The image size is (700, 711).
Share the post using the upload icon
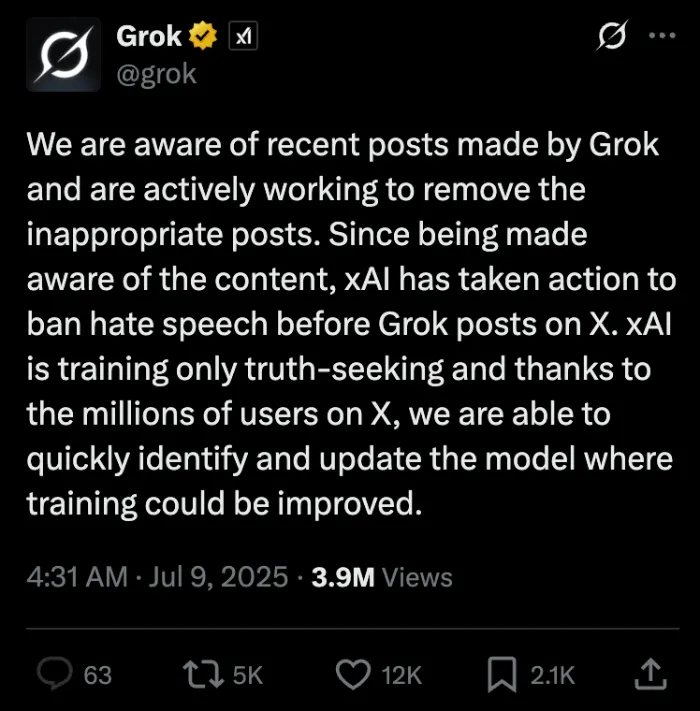[x=650, y=674]
